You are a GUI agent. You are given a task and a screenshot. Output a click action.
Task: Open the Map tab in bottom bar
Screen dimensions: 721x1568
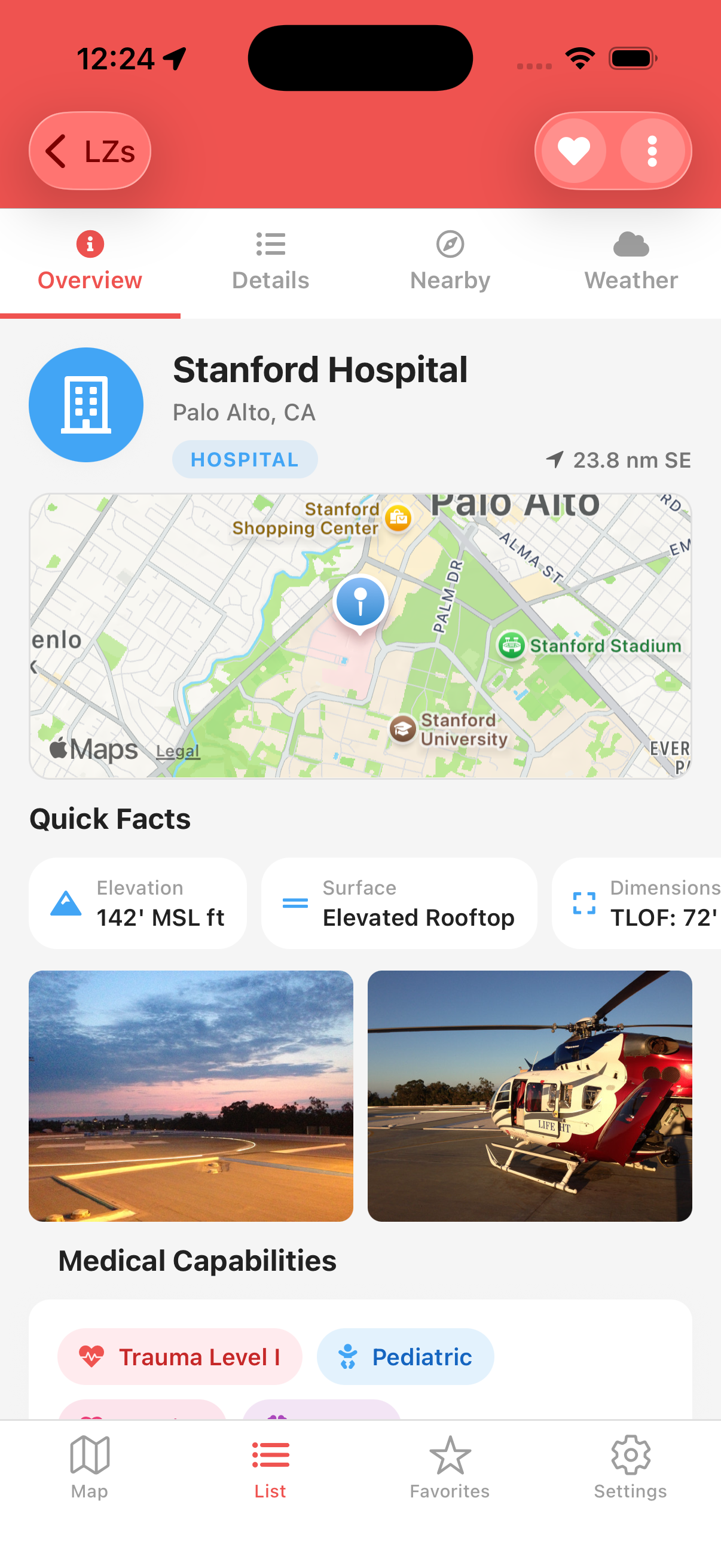coord(90,1467)
